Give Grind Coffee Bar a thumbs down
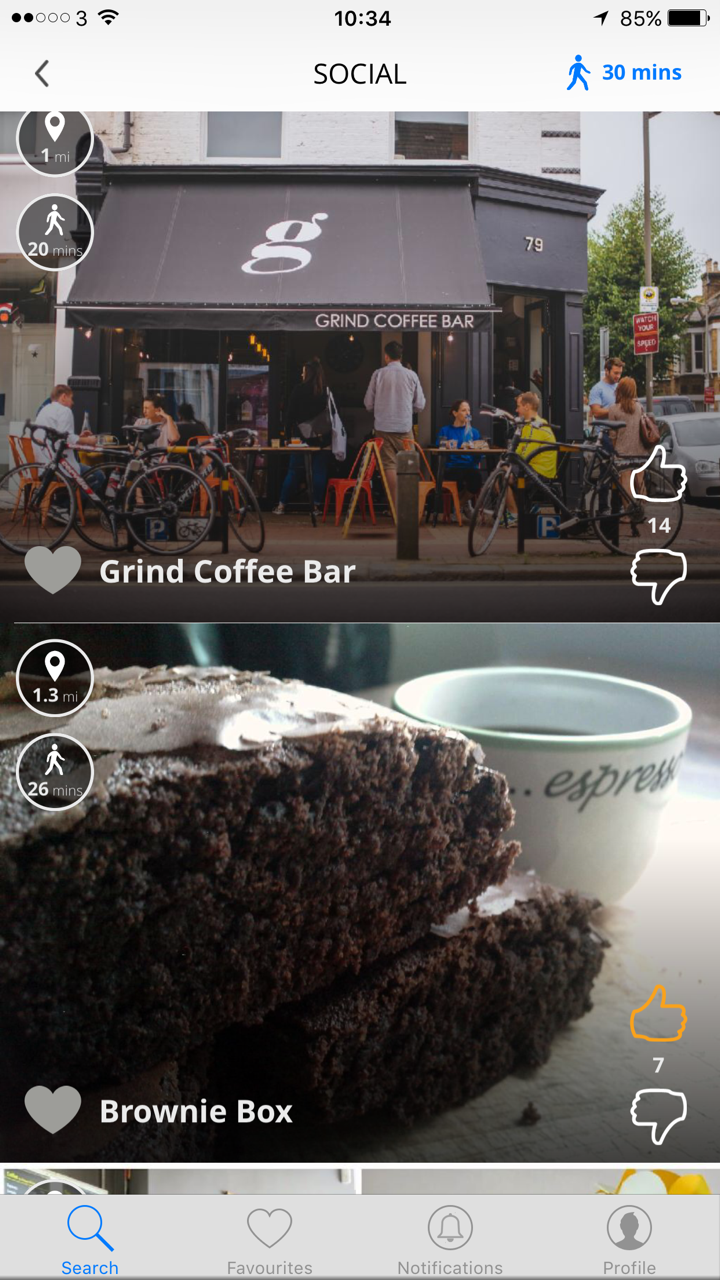 point(658,577)
